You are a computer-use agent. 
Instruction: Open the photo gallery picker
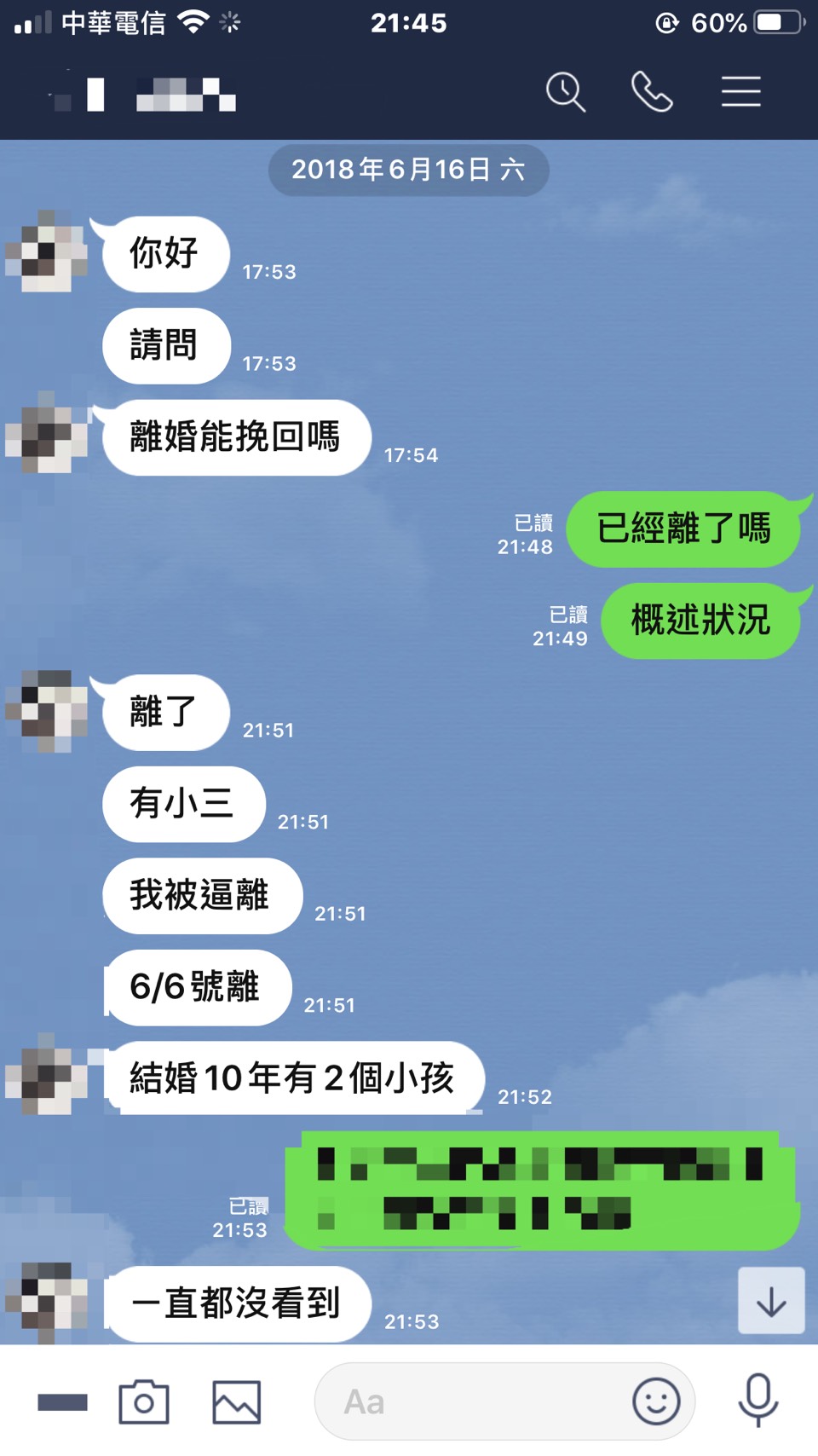coord(236,1402)
